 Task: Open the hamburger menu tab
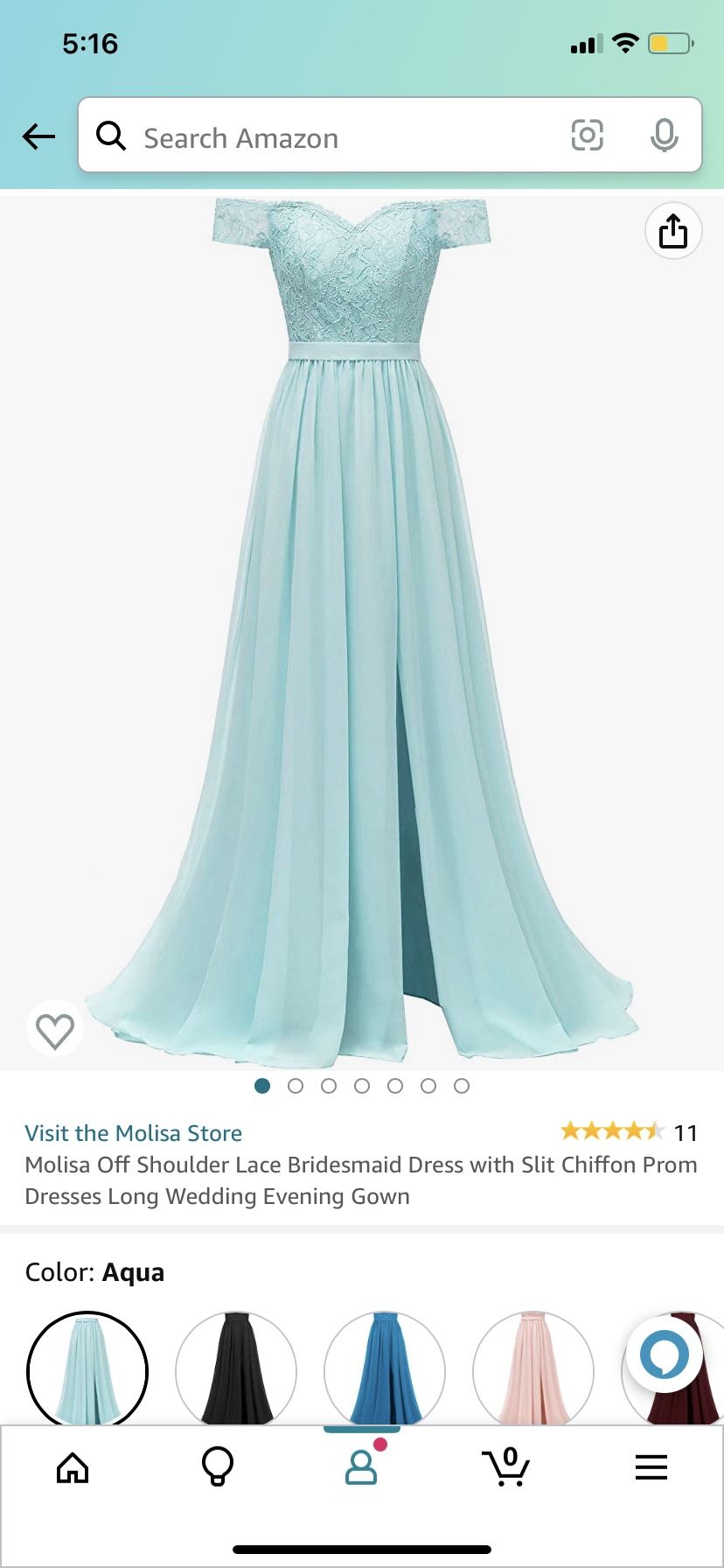click(x=651, y=1467)
